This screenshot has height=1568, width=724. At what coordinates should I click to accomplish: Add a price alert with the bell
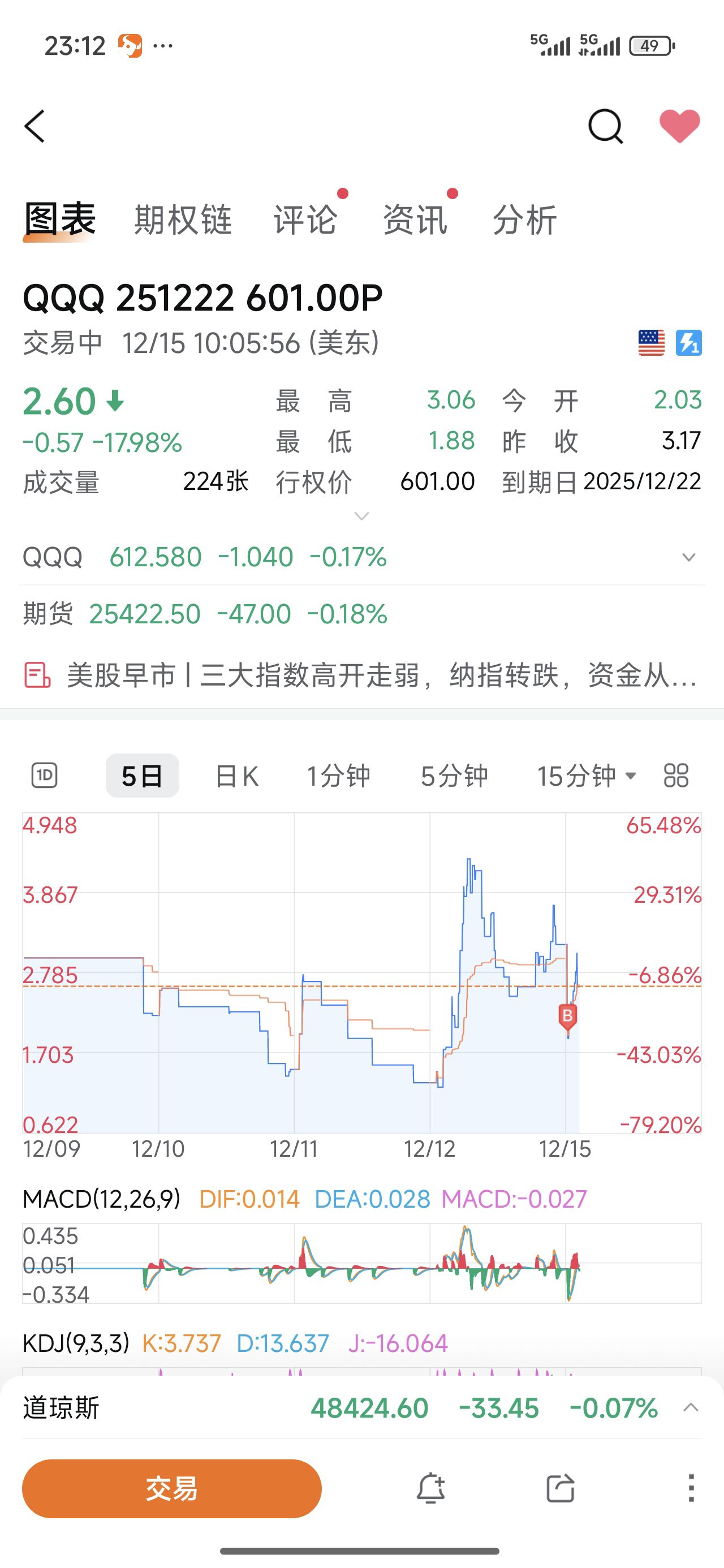[x=430, y=1488]
